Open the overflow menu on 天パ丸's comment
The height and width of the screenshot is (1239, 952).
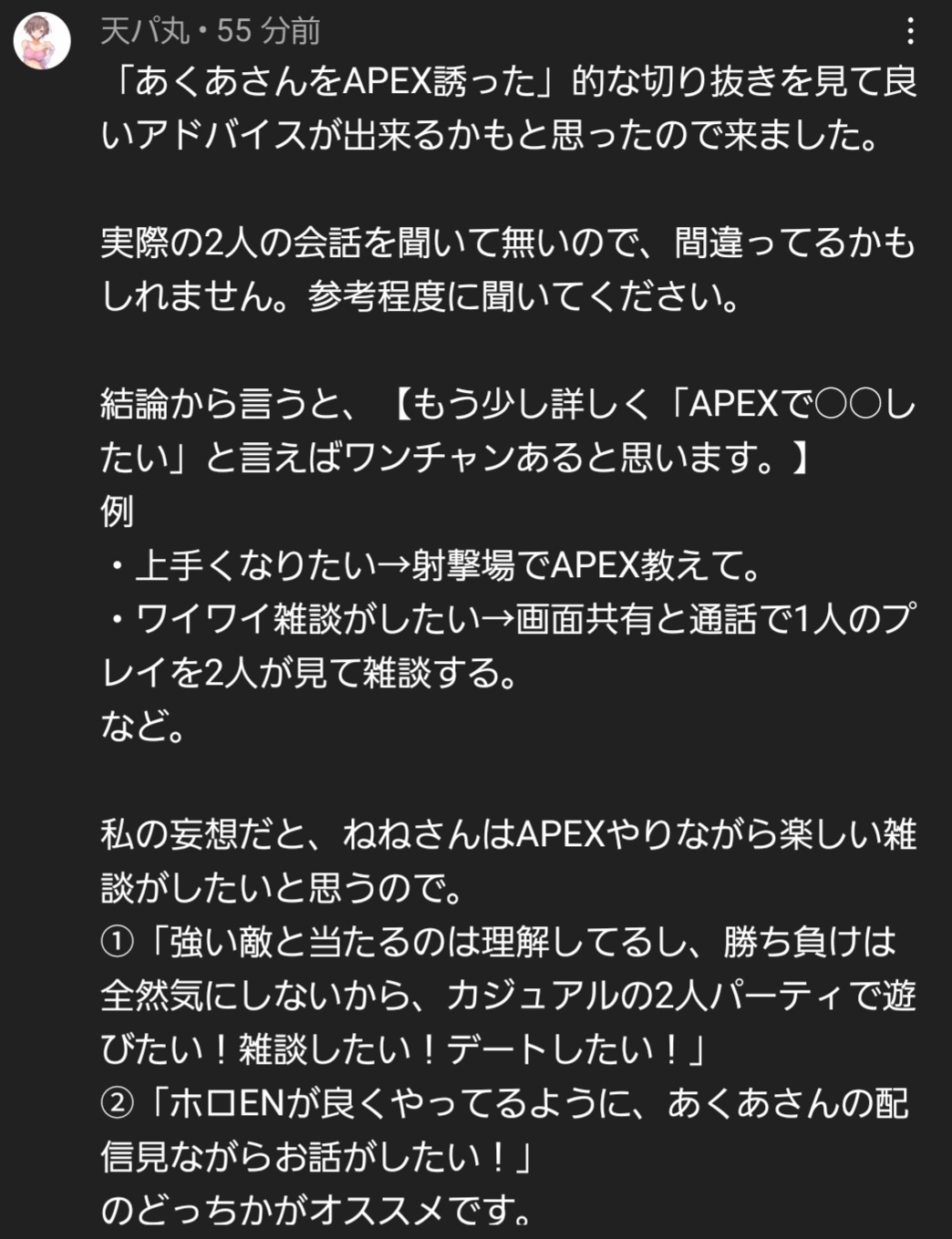909,32
